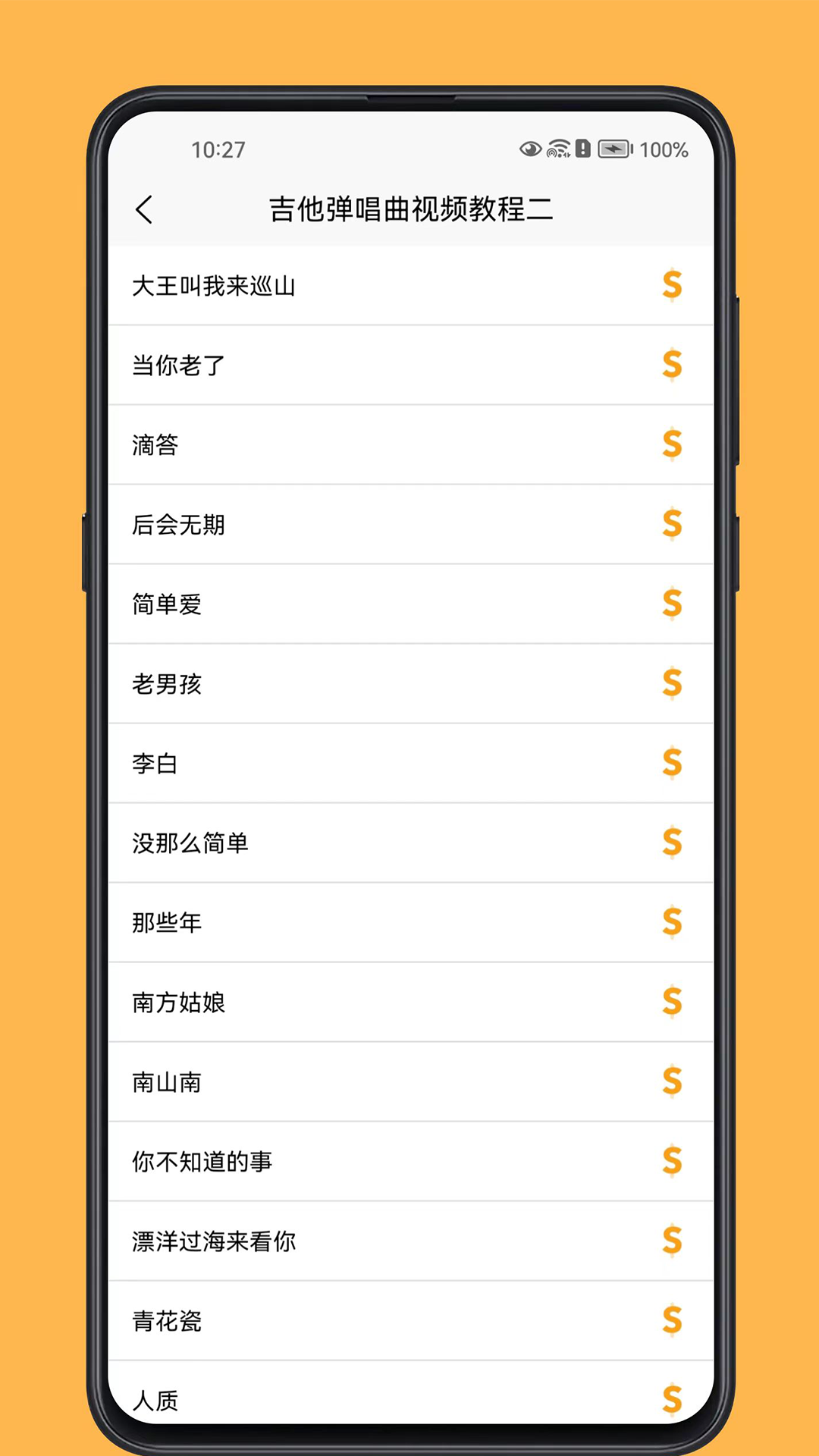Click the dollar symbol next to 青花瓷
Screen dimensions: 819x1456
(670, 1321)
